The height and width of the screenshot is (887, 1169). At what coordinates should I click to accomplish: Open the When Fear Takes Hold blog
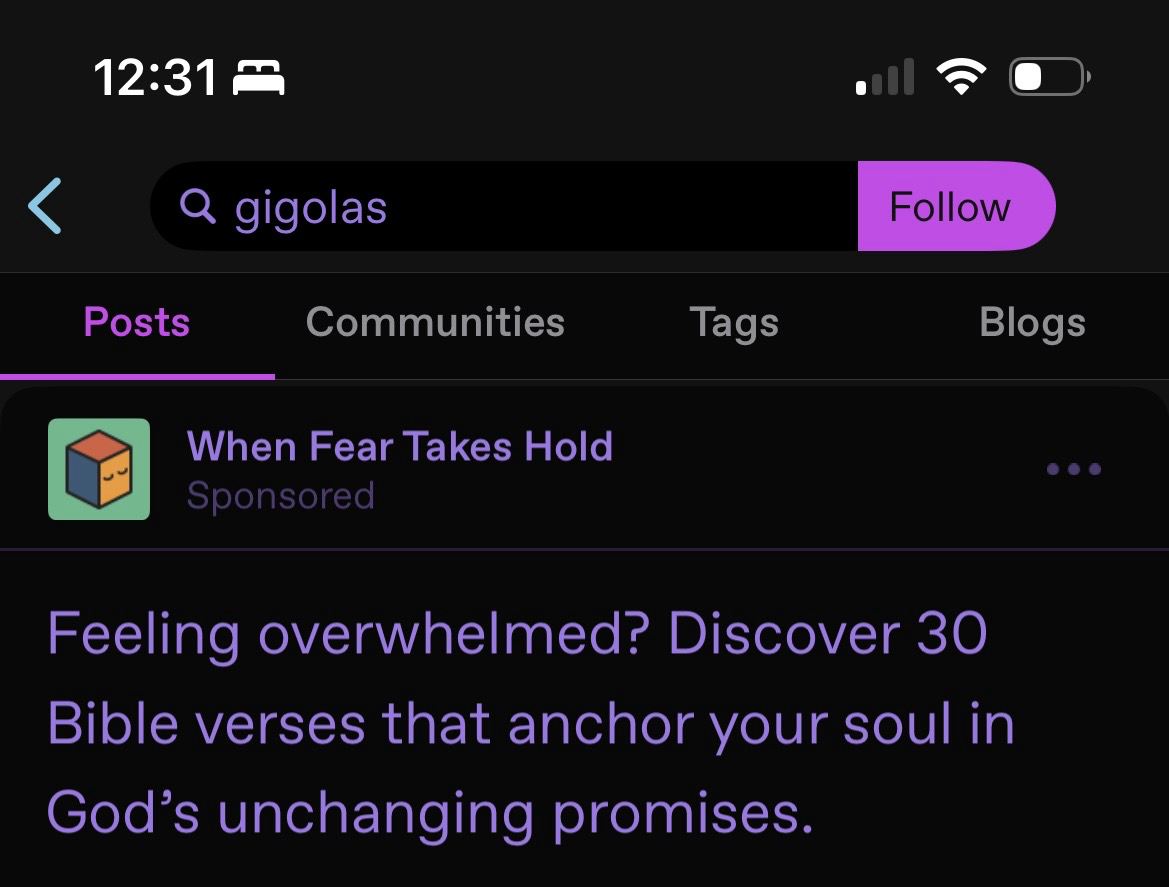(x=399, y=446)
